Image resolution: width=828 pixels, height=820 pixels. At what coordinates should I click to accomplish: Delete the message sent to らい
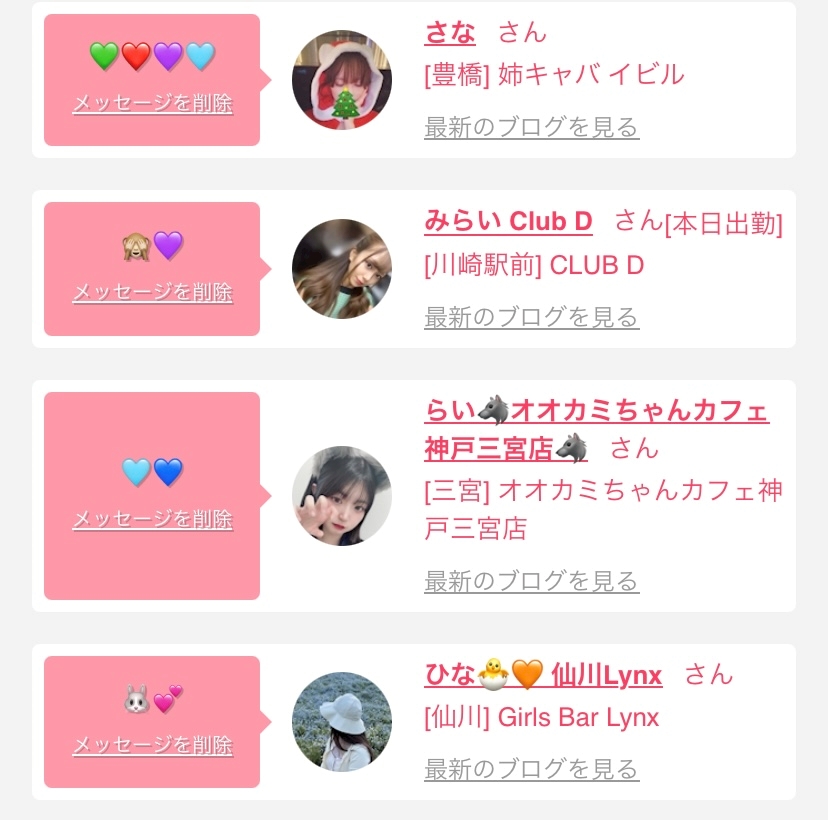152,519
